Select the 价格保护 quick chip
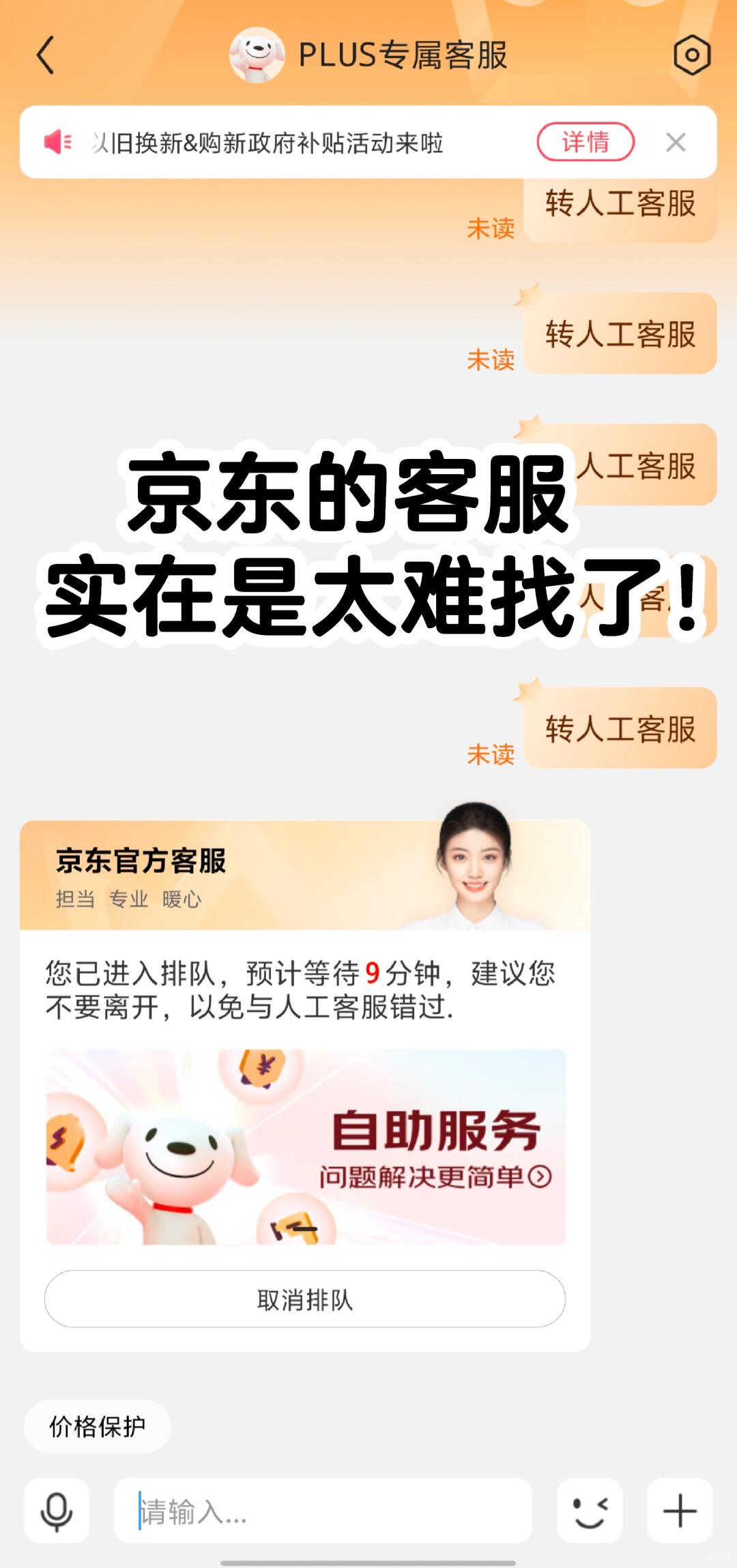The image size is (737, 1568). pyautogui.click(x=98, y=1426)
